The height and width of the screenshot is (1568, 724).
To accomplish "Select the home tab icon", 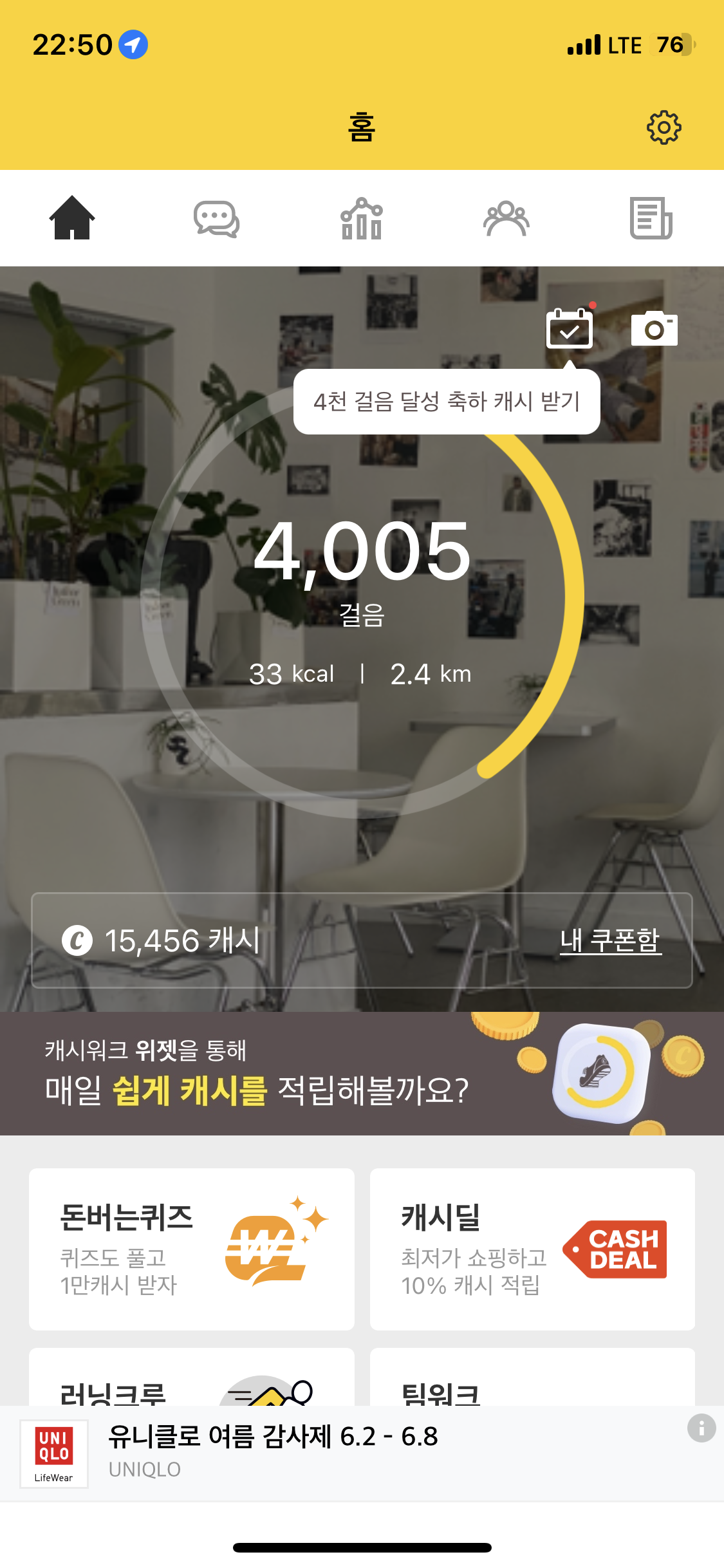I will pyautogui.click(x=72, y=218).
